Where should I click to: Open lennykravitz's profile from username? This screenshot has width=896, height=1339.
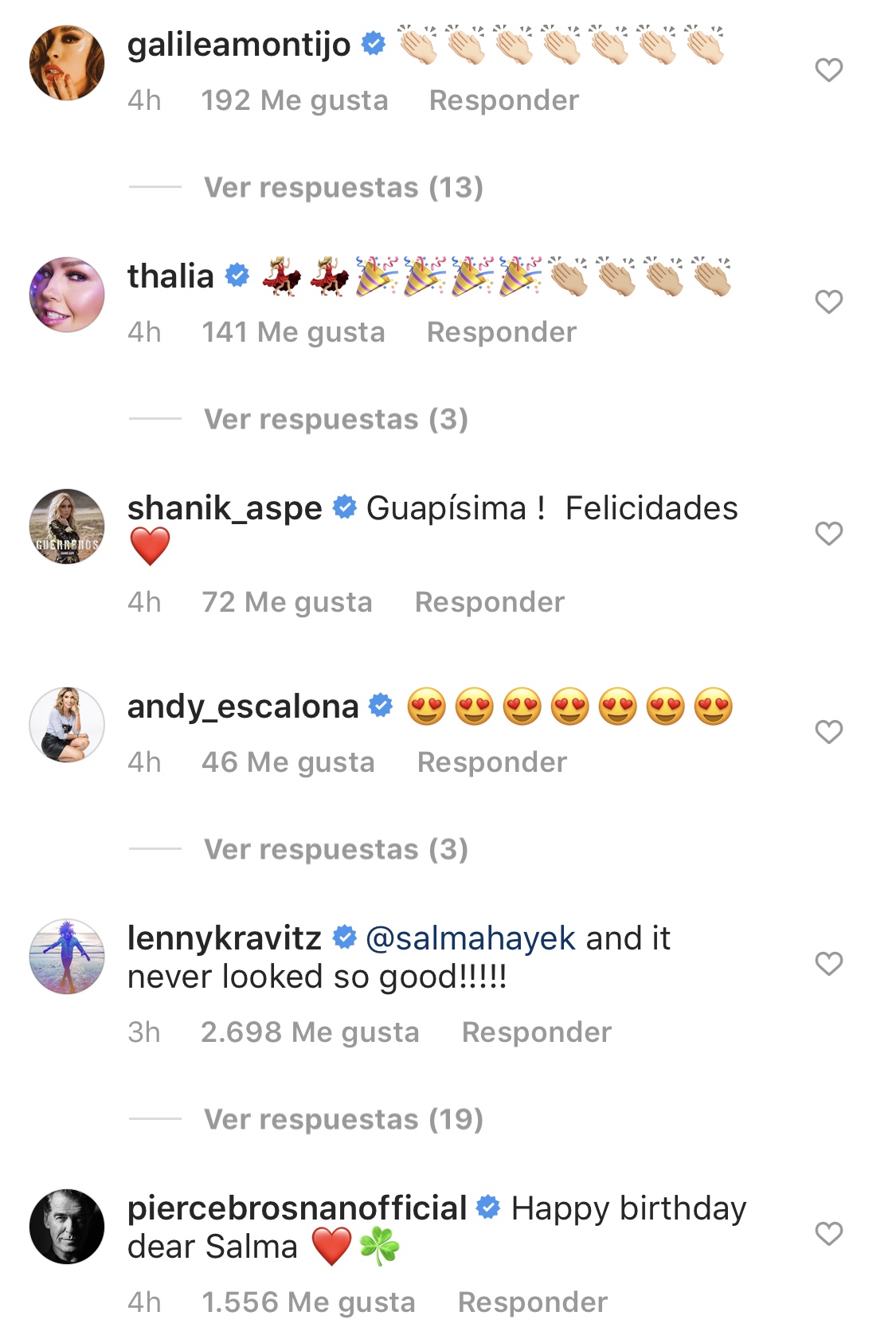pos(224,938)
